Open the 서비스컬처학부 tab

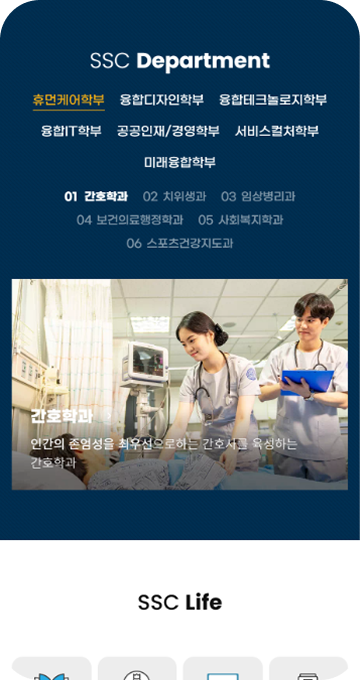coord(277,131)
